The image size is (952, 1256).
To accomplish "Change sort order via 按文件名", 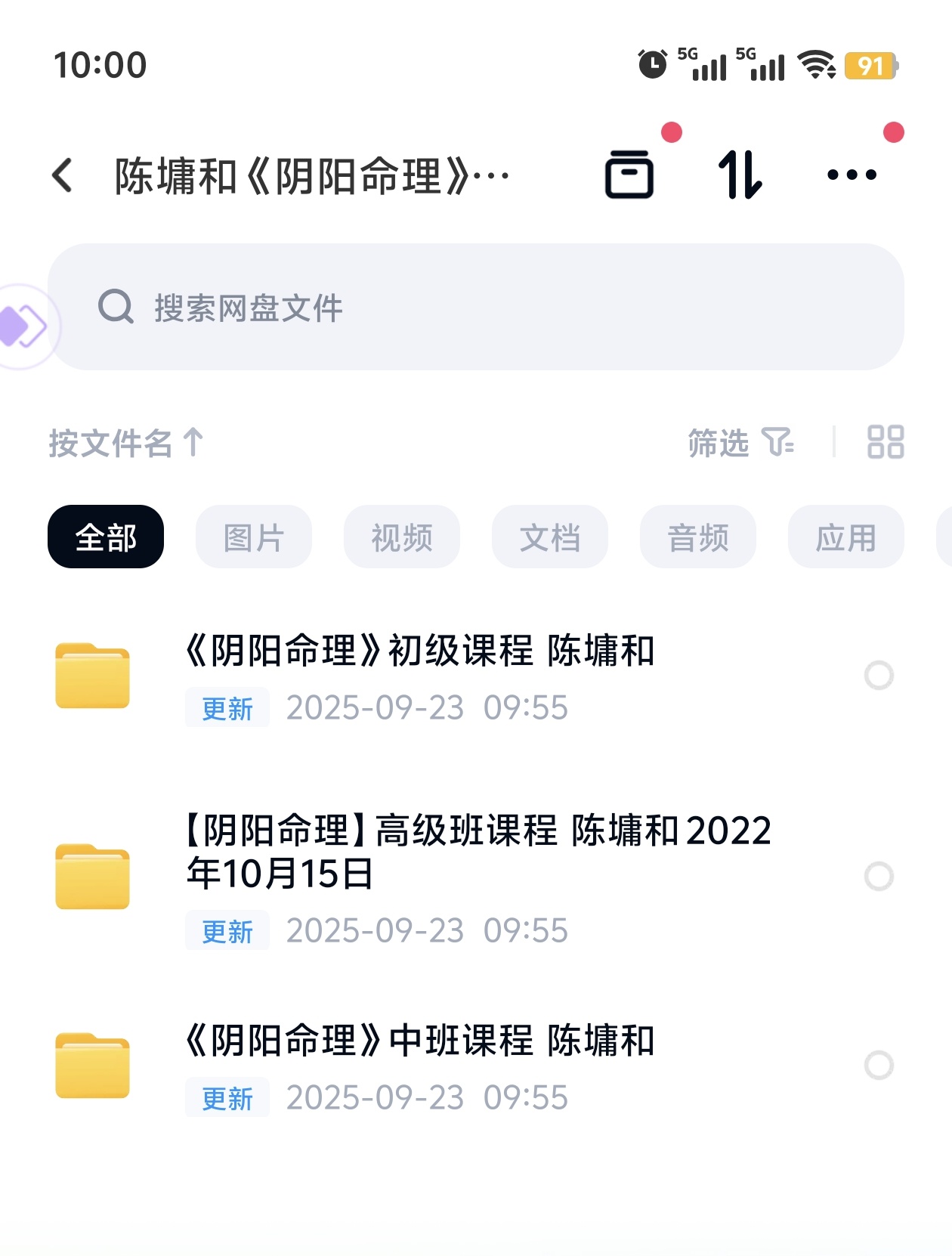I will 125,443.
